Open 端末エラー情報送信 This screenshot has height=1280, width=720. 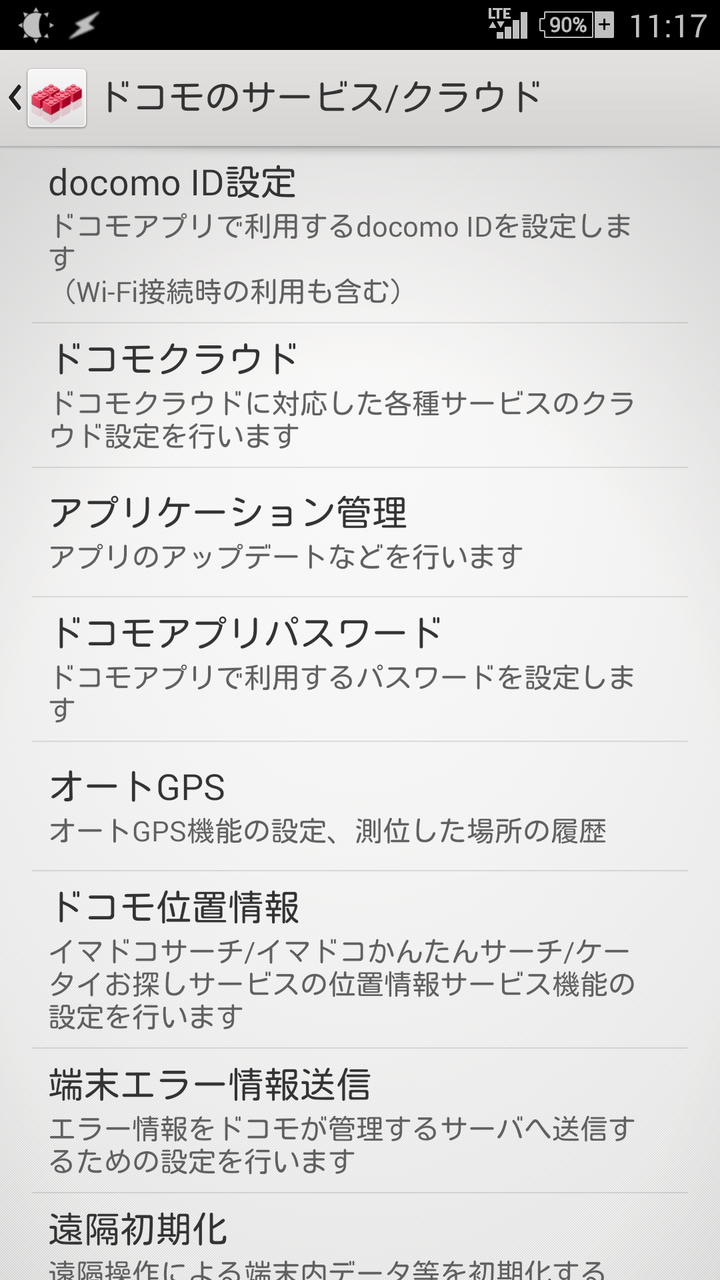click(360, 1120)
